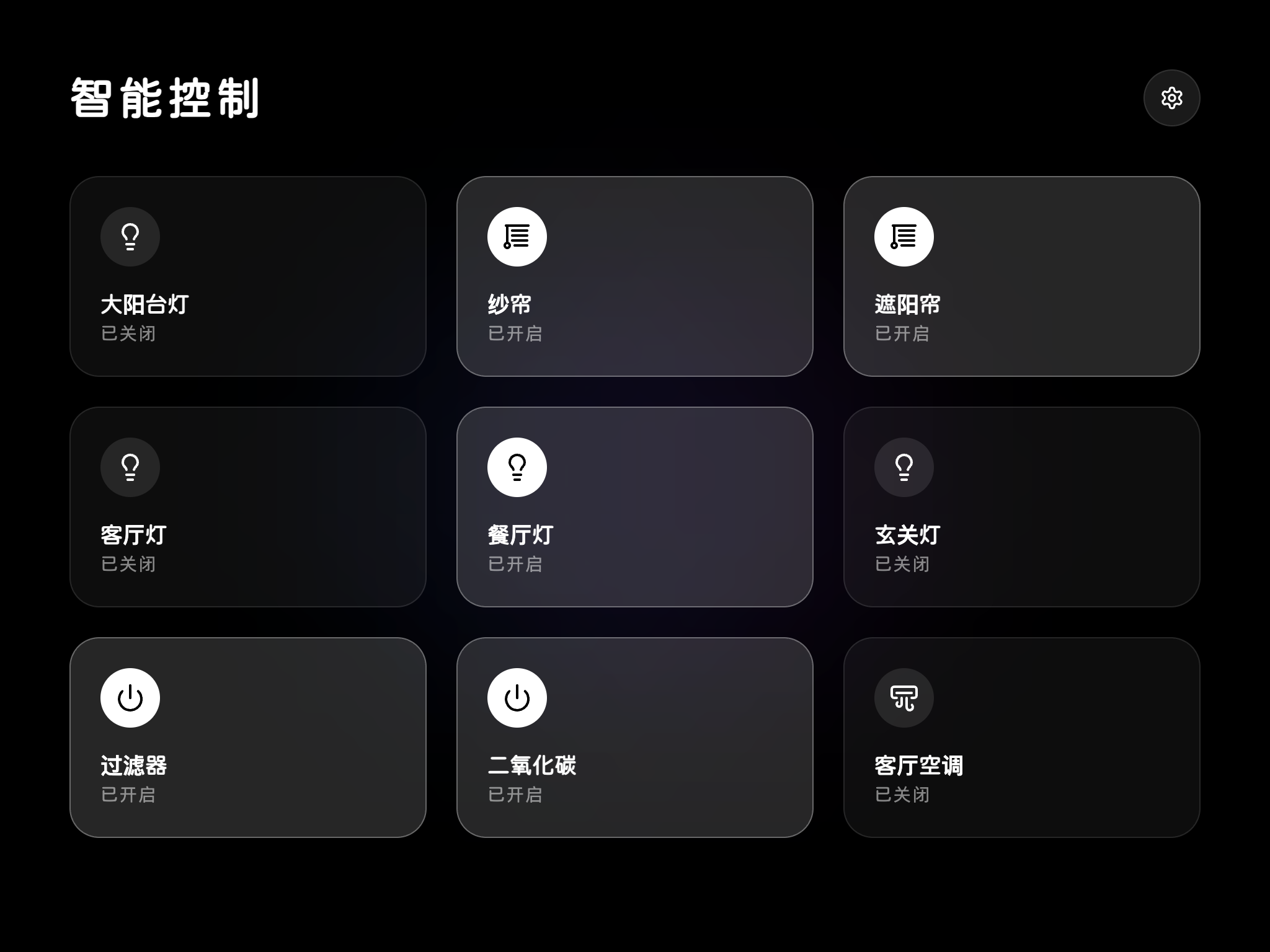The width and height of the screenshot is (1270, 952).
Task: Open the settings gear icon
Action: [x=1171, y=98]
